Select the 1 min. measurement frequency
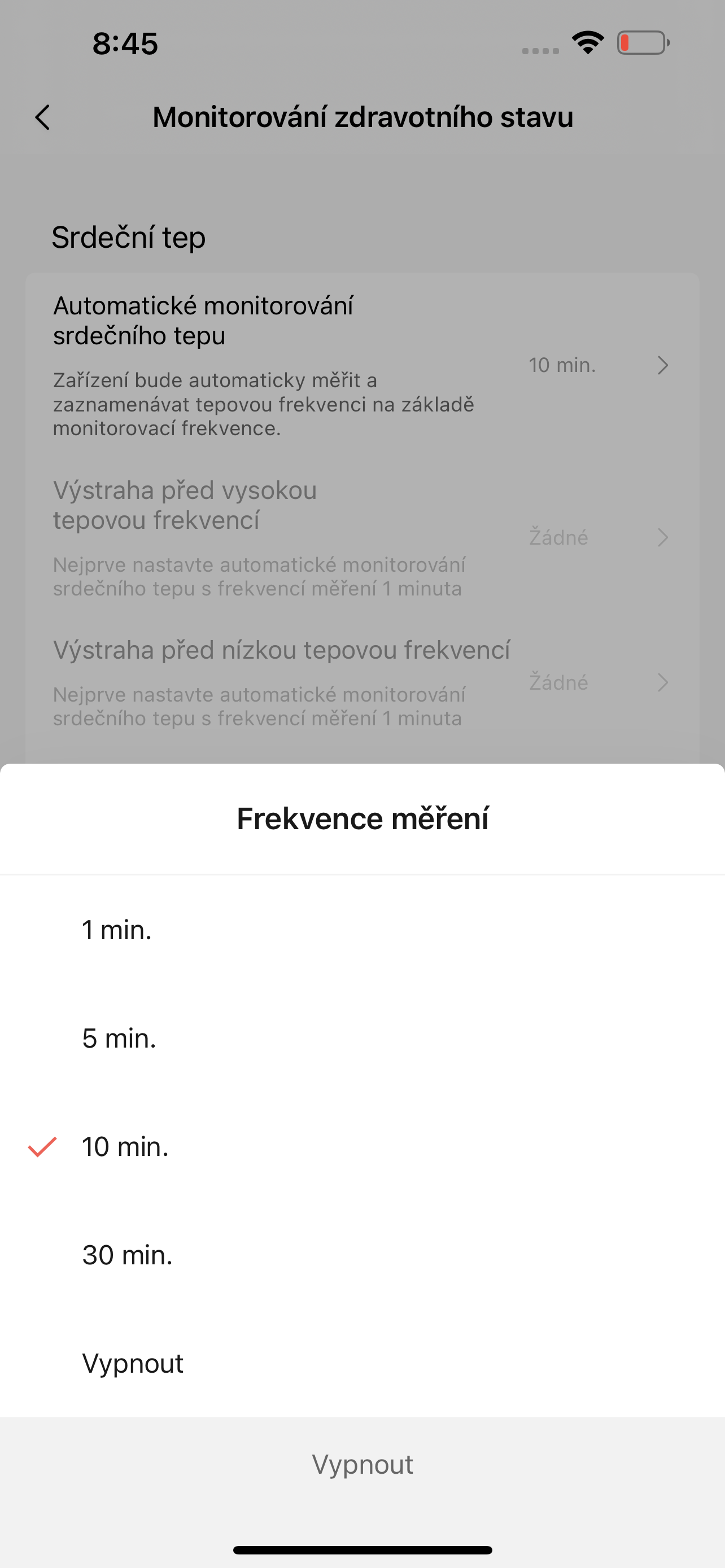 tap(117, 930)
